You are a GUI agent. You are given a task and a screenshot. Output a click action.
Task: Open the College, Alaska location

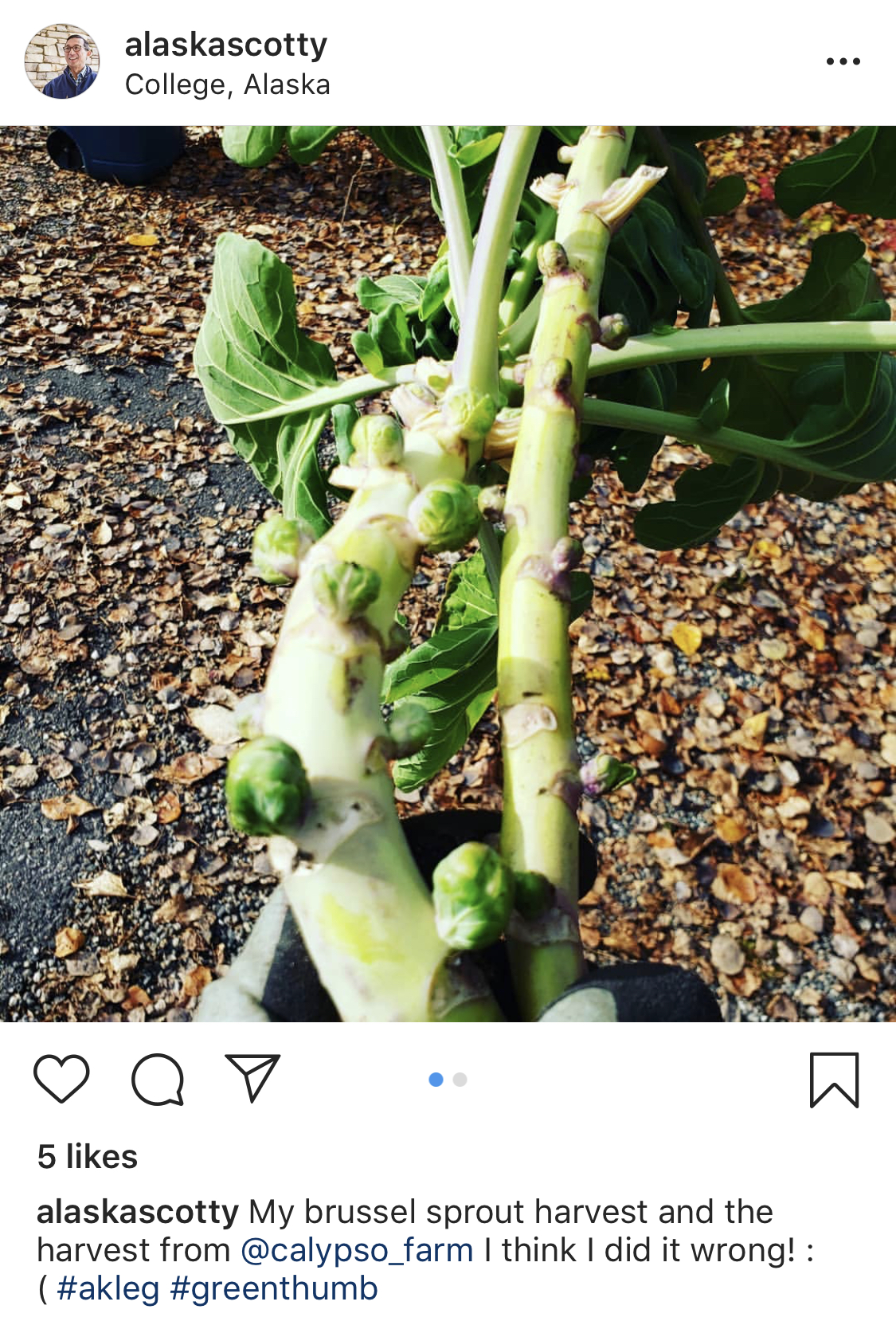[227, 84]
